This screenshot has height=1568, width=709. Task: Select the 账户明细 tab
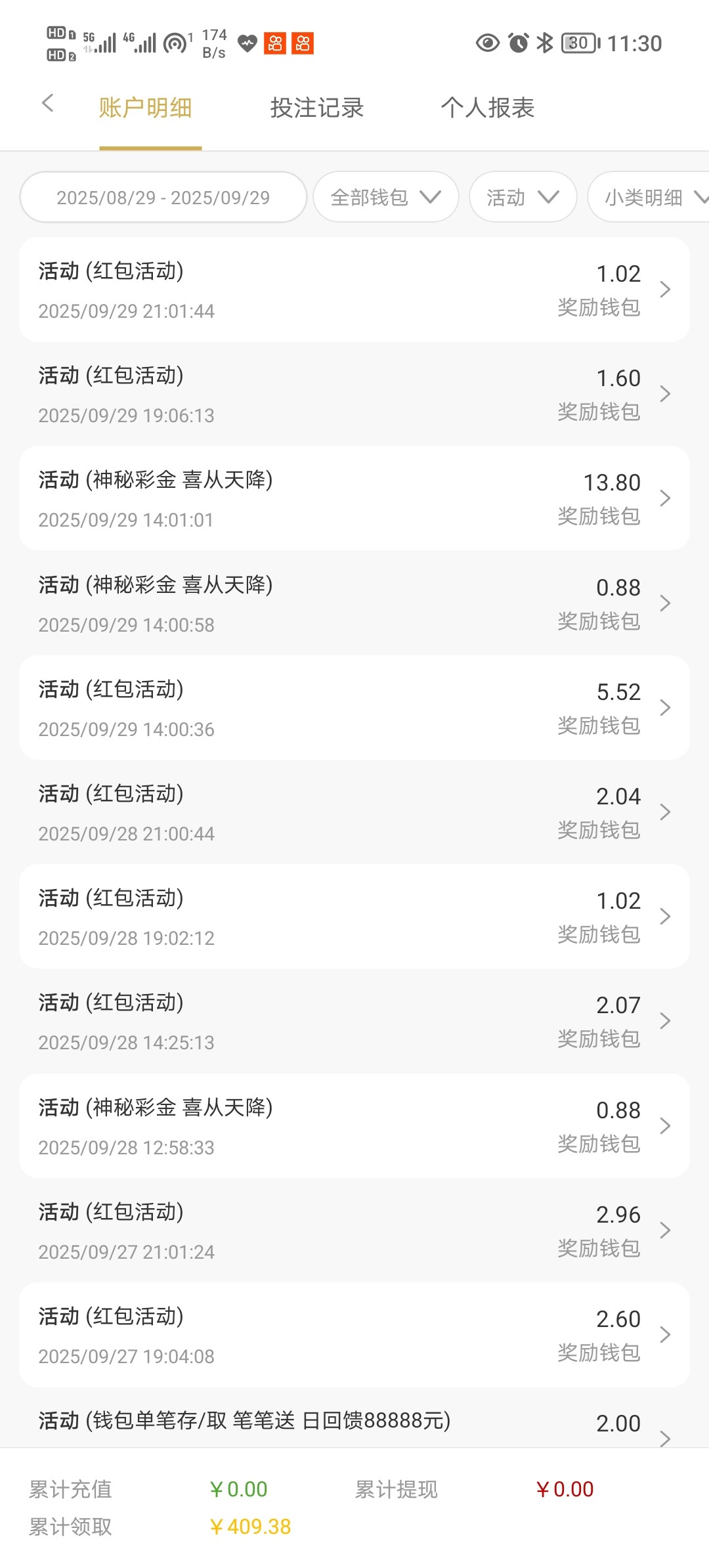coord(145,108)
